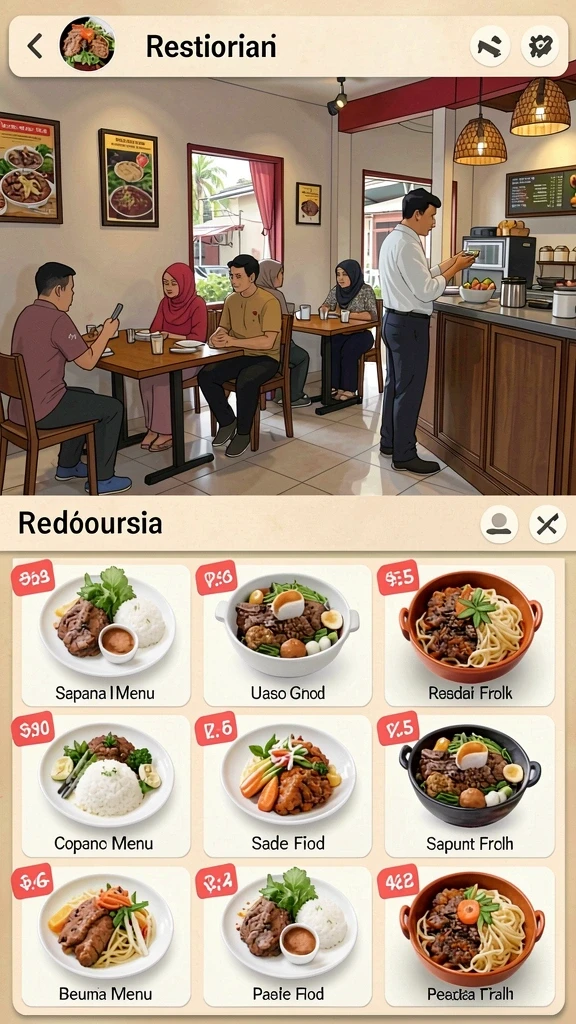Open the Peadca Fralh noodle dish
Viewport: 576px width, 1024px height.
pos(470,936)
